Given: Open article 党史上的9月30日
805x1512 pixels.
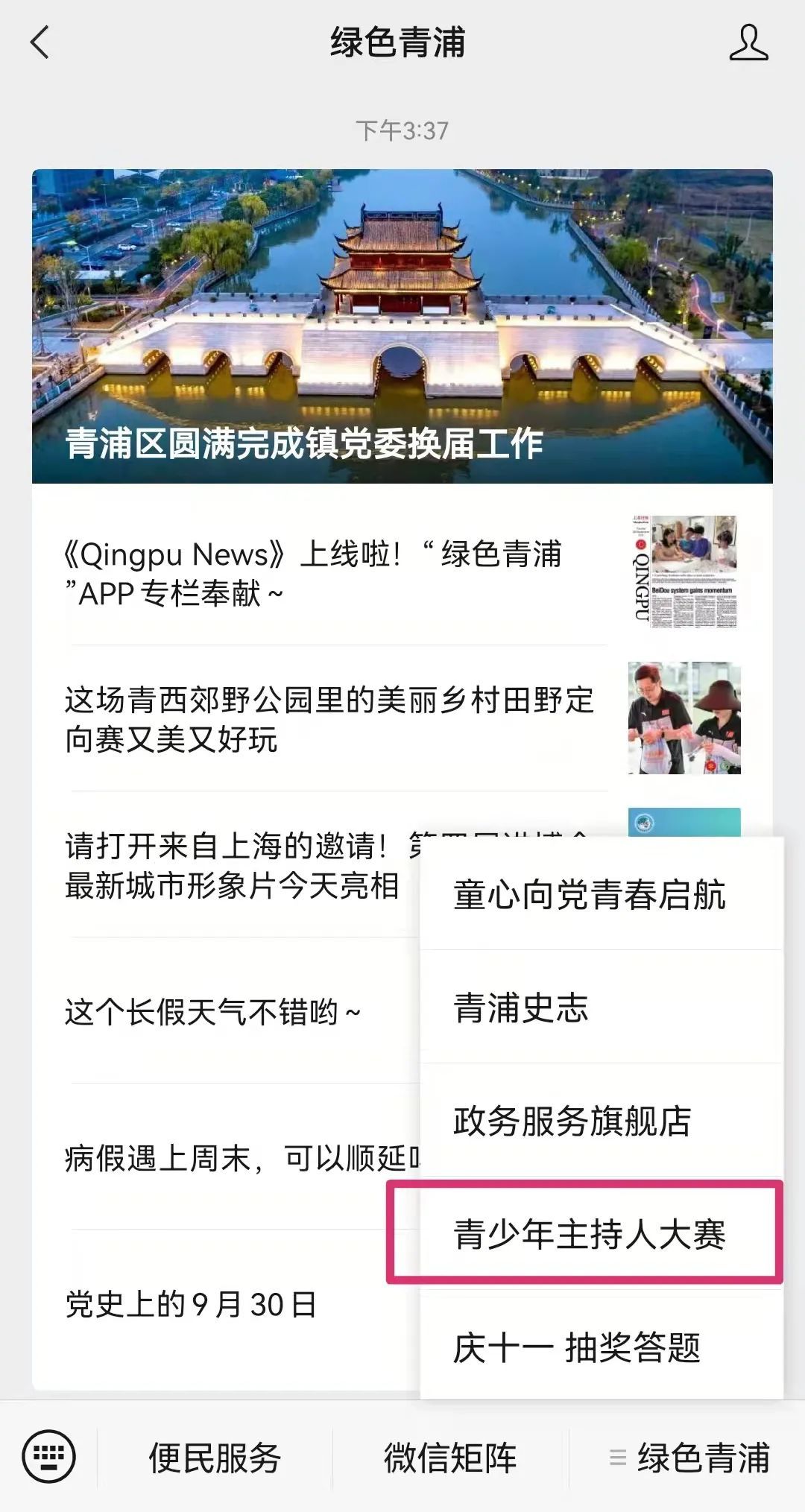Looking at the screenshot, I should (x=191, y=1304).
